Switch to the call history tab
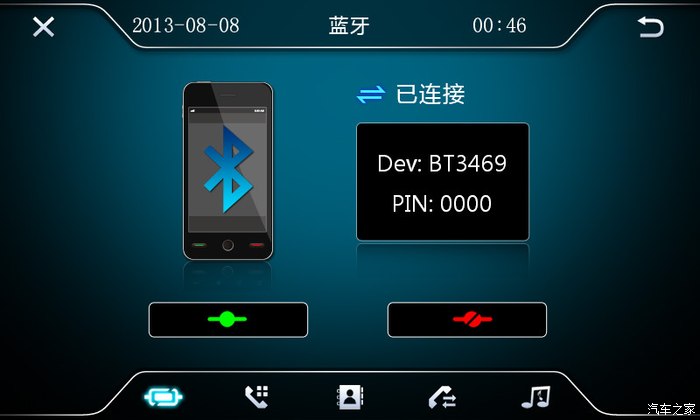700x420 pixels. [442, 397]
